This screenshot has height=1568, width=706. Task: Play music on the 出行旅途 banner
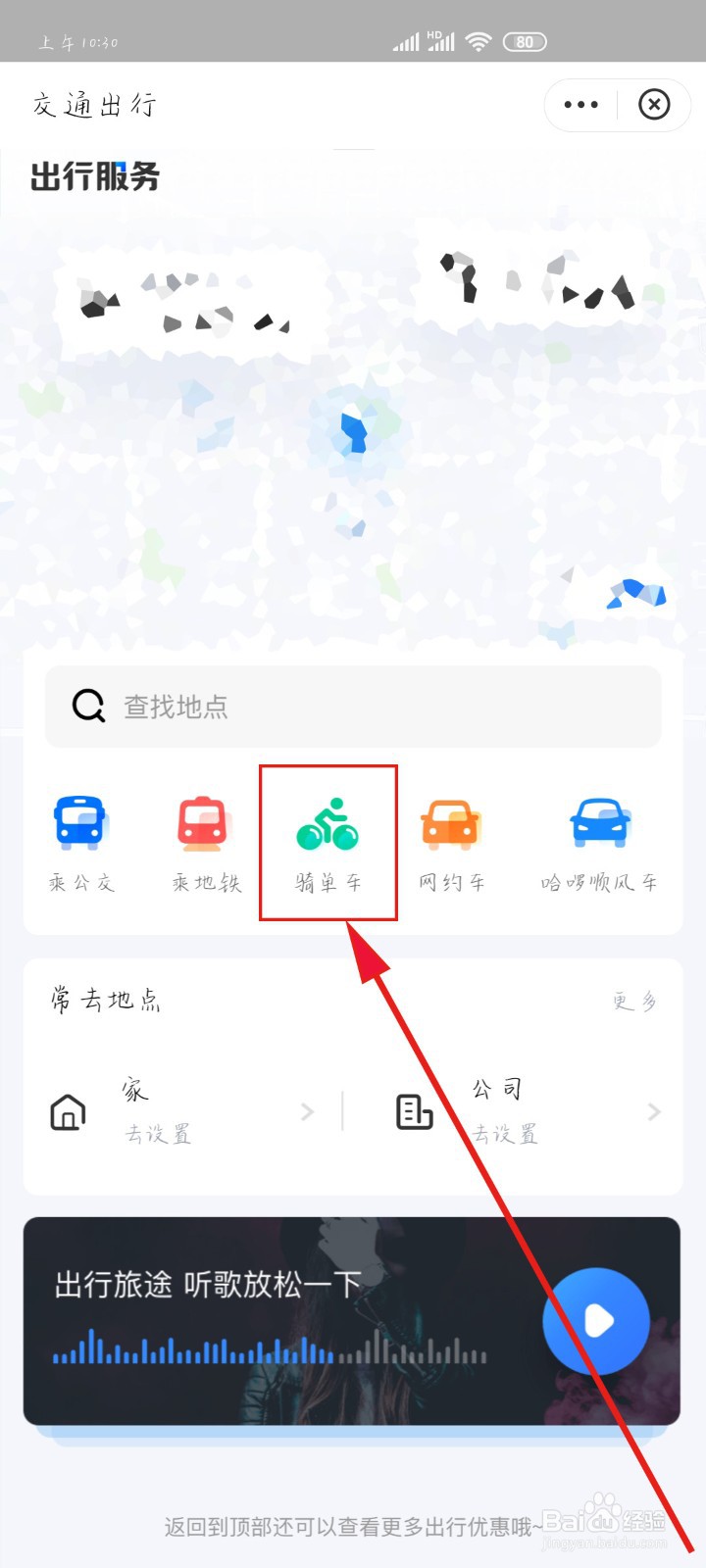pyautogui.click(x=596, y=1321)
